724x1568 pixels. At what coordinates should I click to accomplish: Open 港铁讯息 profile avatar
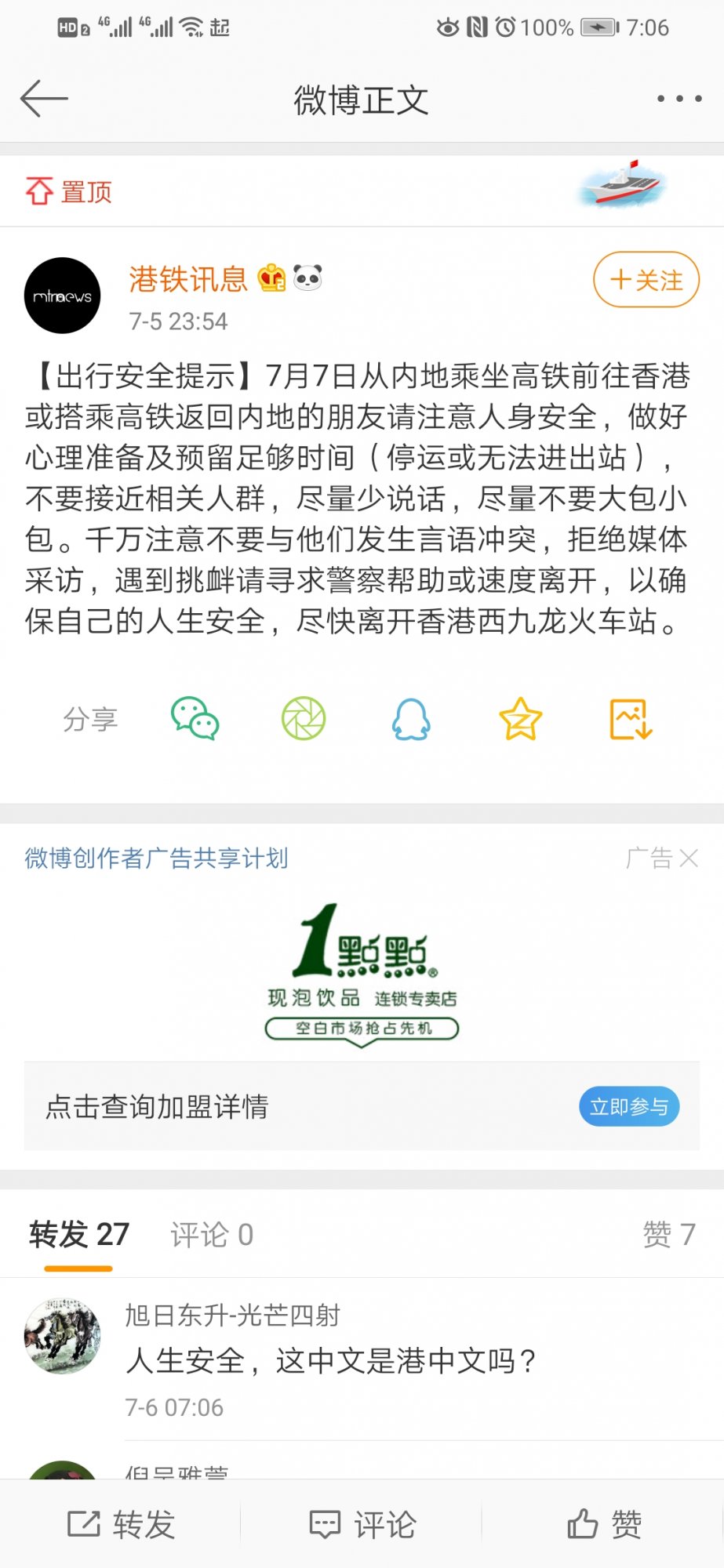click(63, 296)
